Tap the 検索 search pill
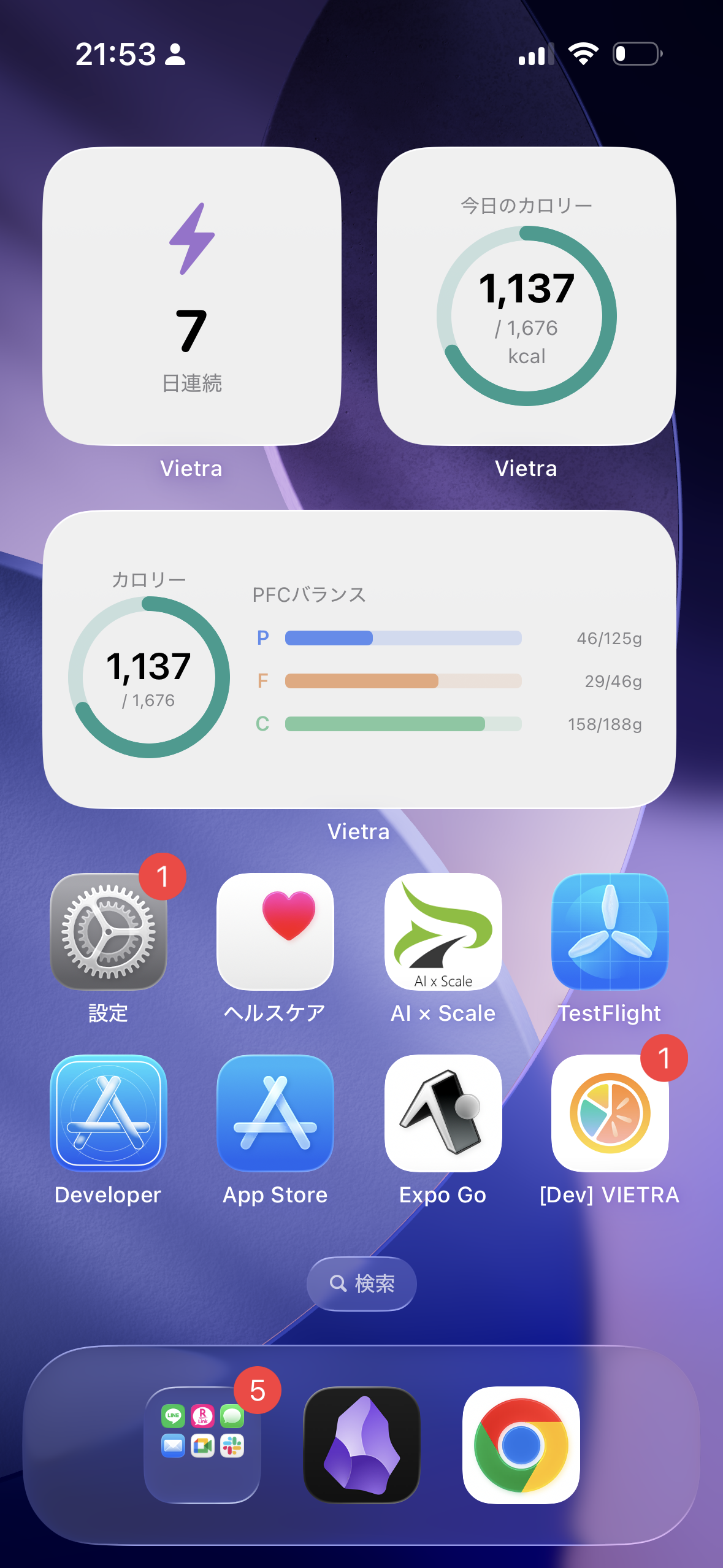This screenshot has height=1568, width=723. tap(362, 1283)
